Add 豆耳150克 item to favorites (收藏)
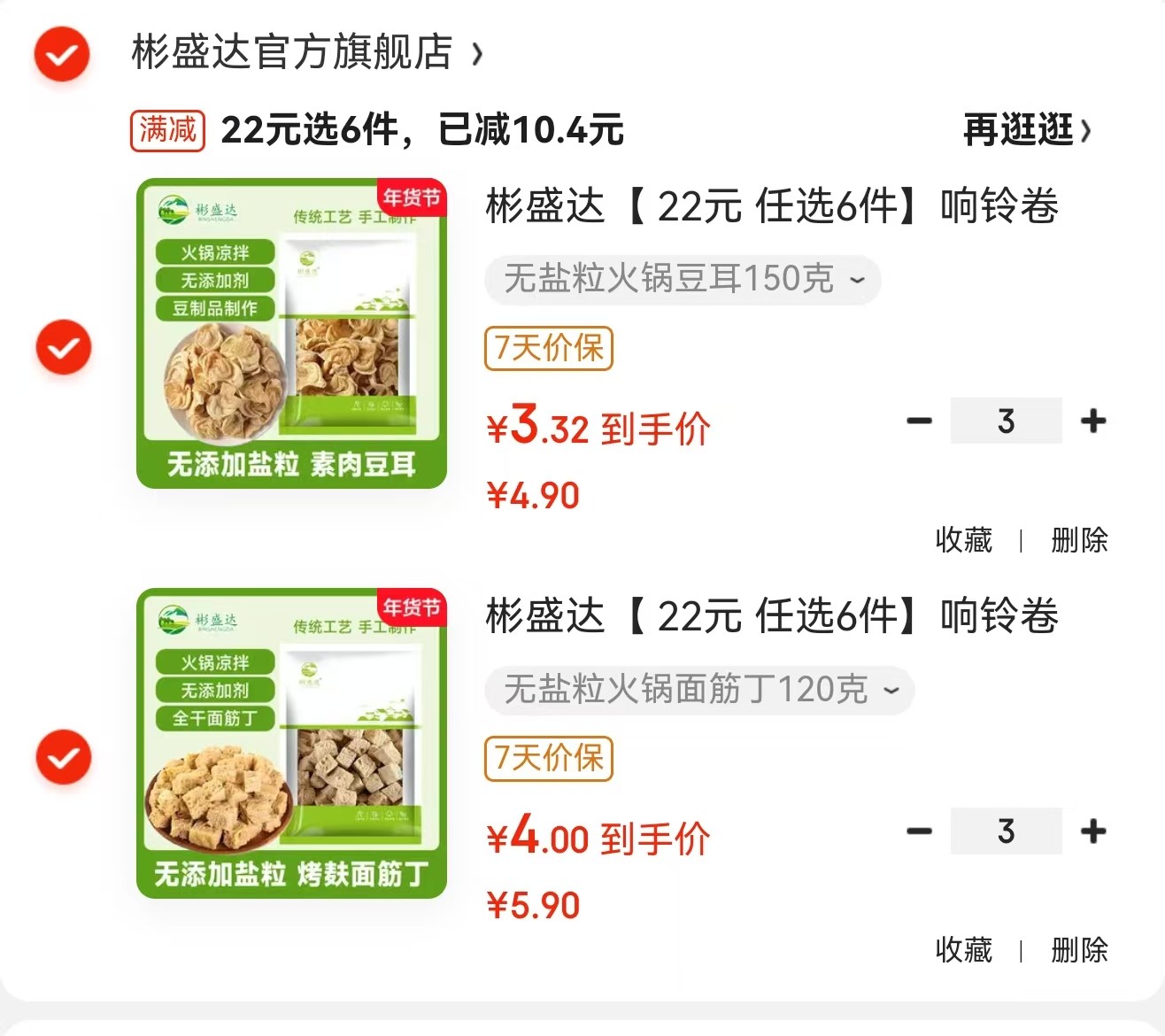 click(x=963, y=539)
